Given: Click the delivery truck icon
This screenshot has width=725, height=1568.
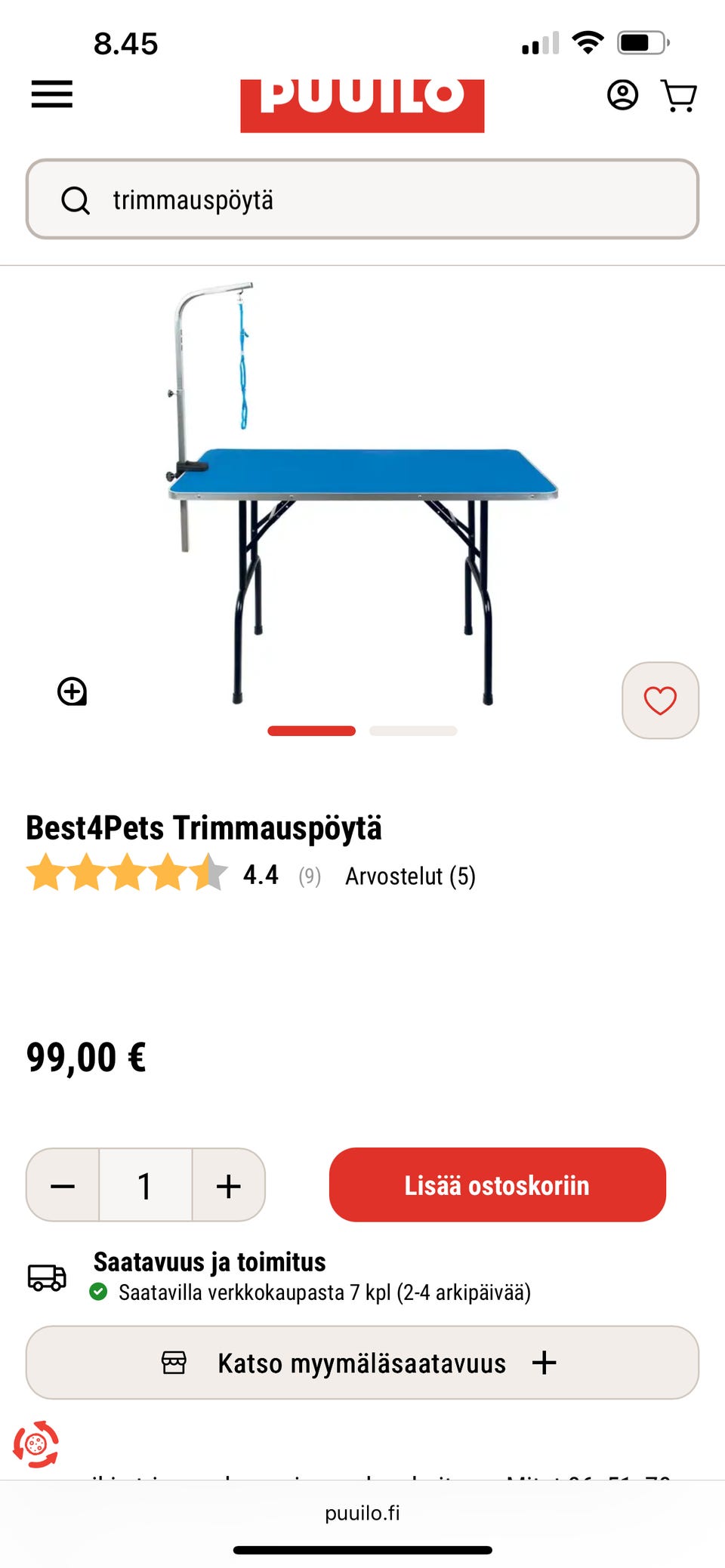Looking at the screenshot, I should (x=47, y=1275).
